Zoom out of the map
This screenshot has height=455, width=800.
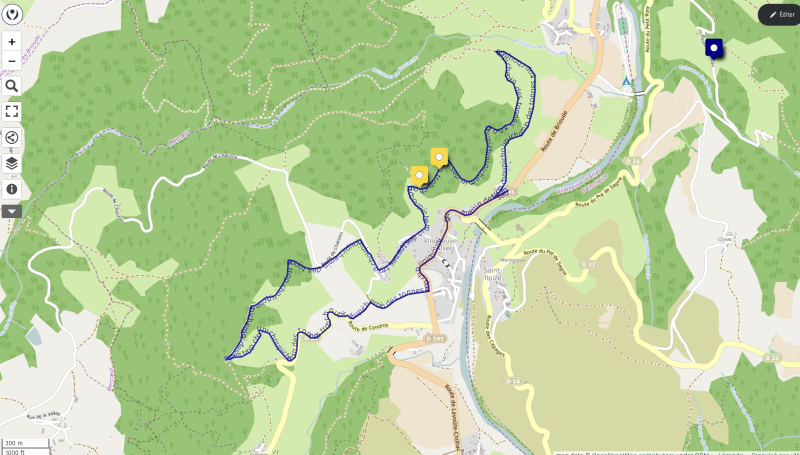click(12, 60)
